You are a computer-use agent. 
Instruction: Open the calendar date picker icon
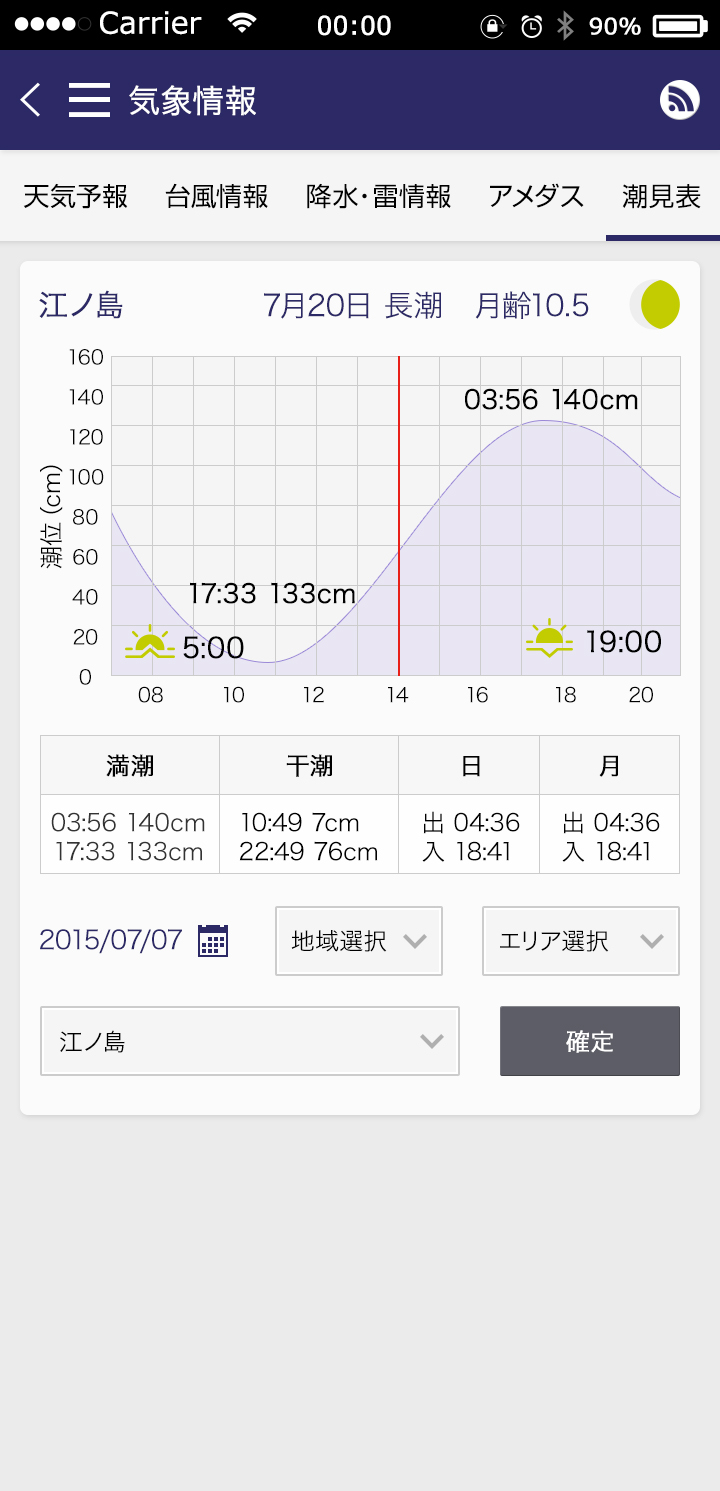click(x=213, y=941)
